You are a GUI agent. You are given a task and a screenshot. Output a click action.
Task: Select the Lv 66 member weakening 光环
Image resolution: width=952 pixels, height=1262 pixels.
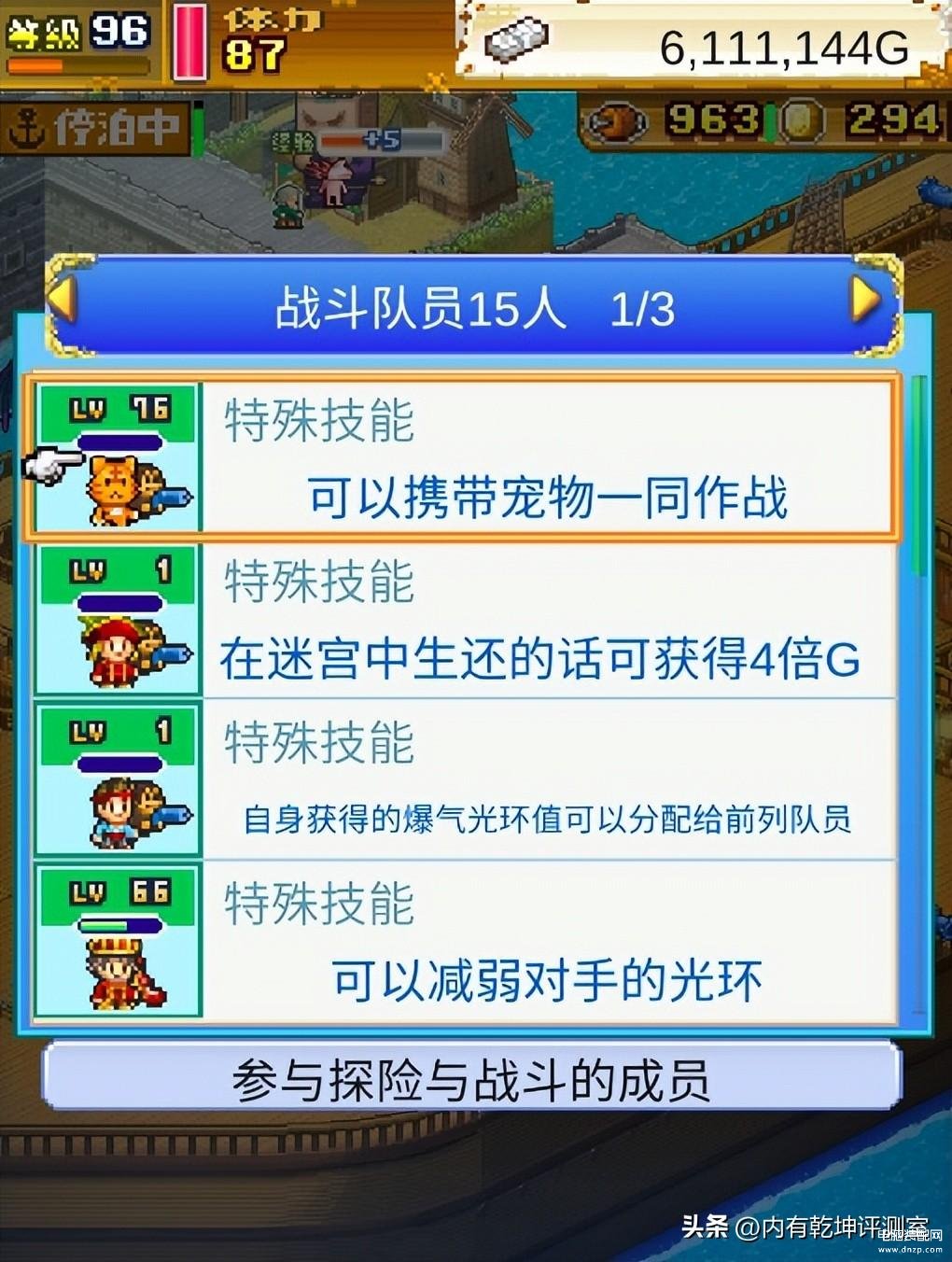[x=462, y=941]
